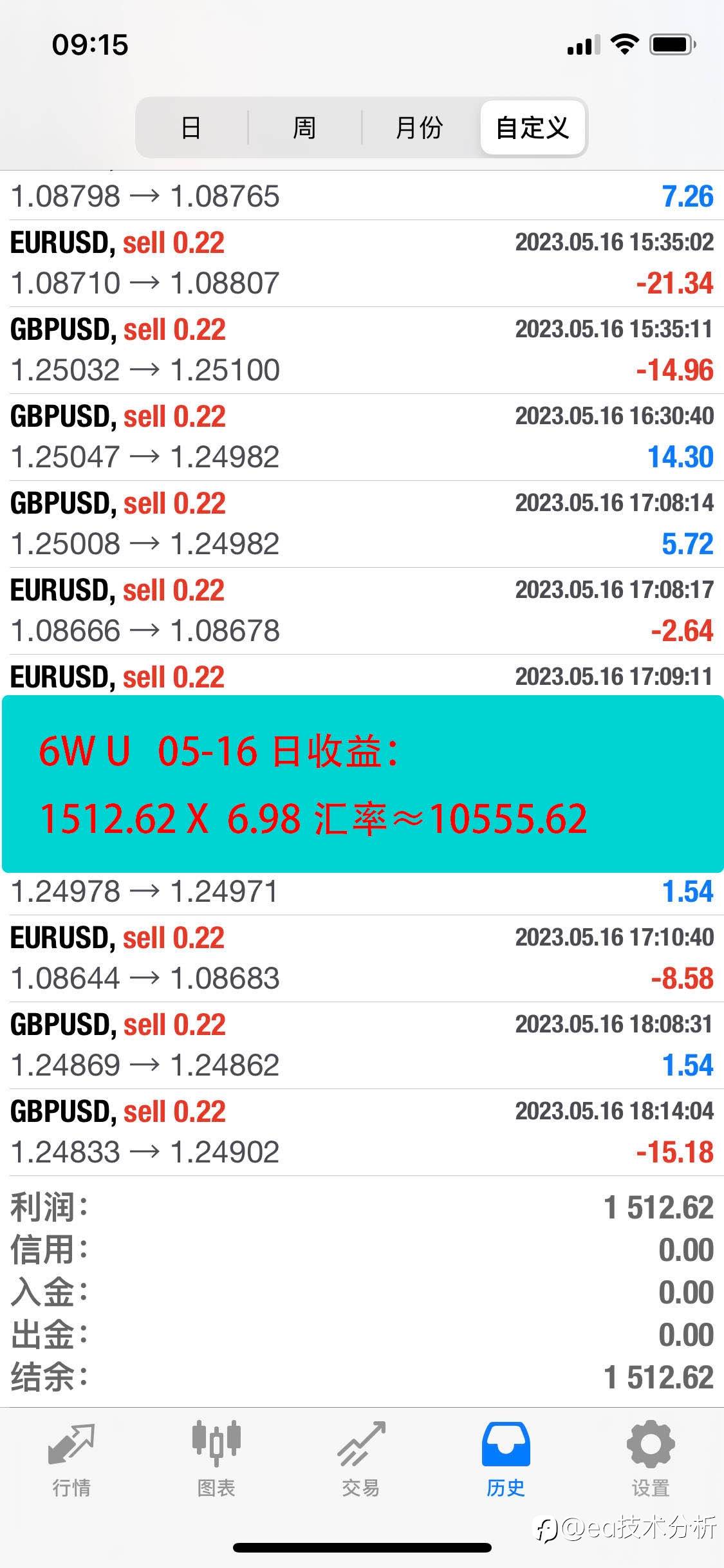Expand the EURUSD trade closed at 15:35:02
724x1568 pixels.
click(x=362, y=263)
